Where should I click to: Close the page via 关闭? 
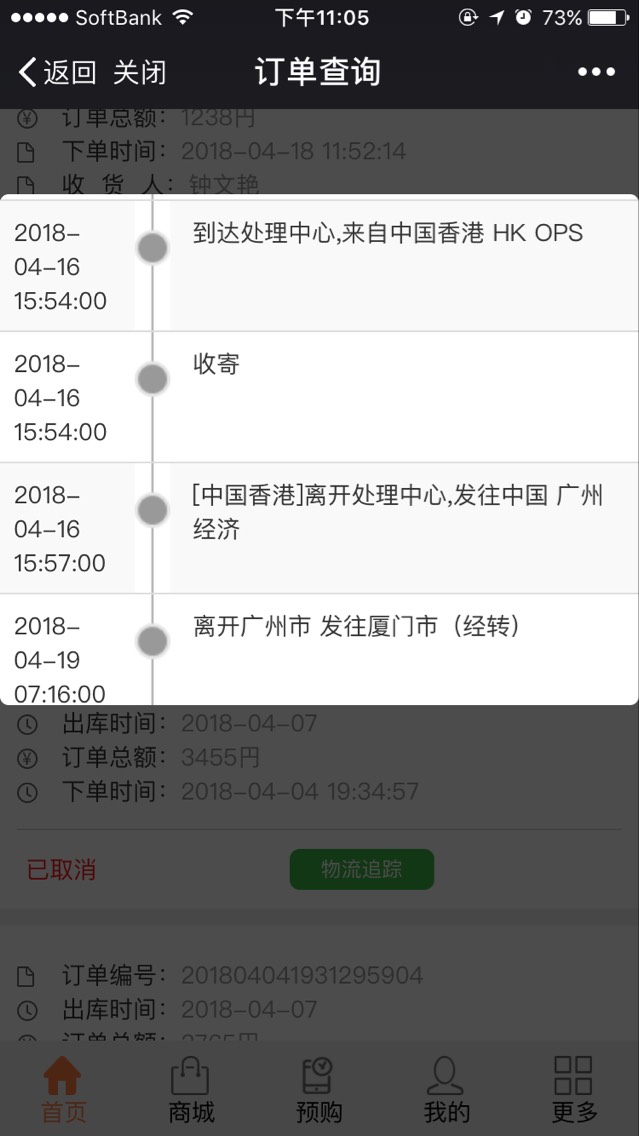click(x=139, y=72)
